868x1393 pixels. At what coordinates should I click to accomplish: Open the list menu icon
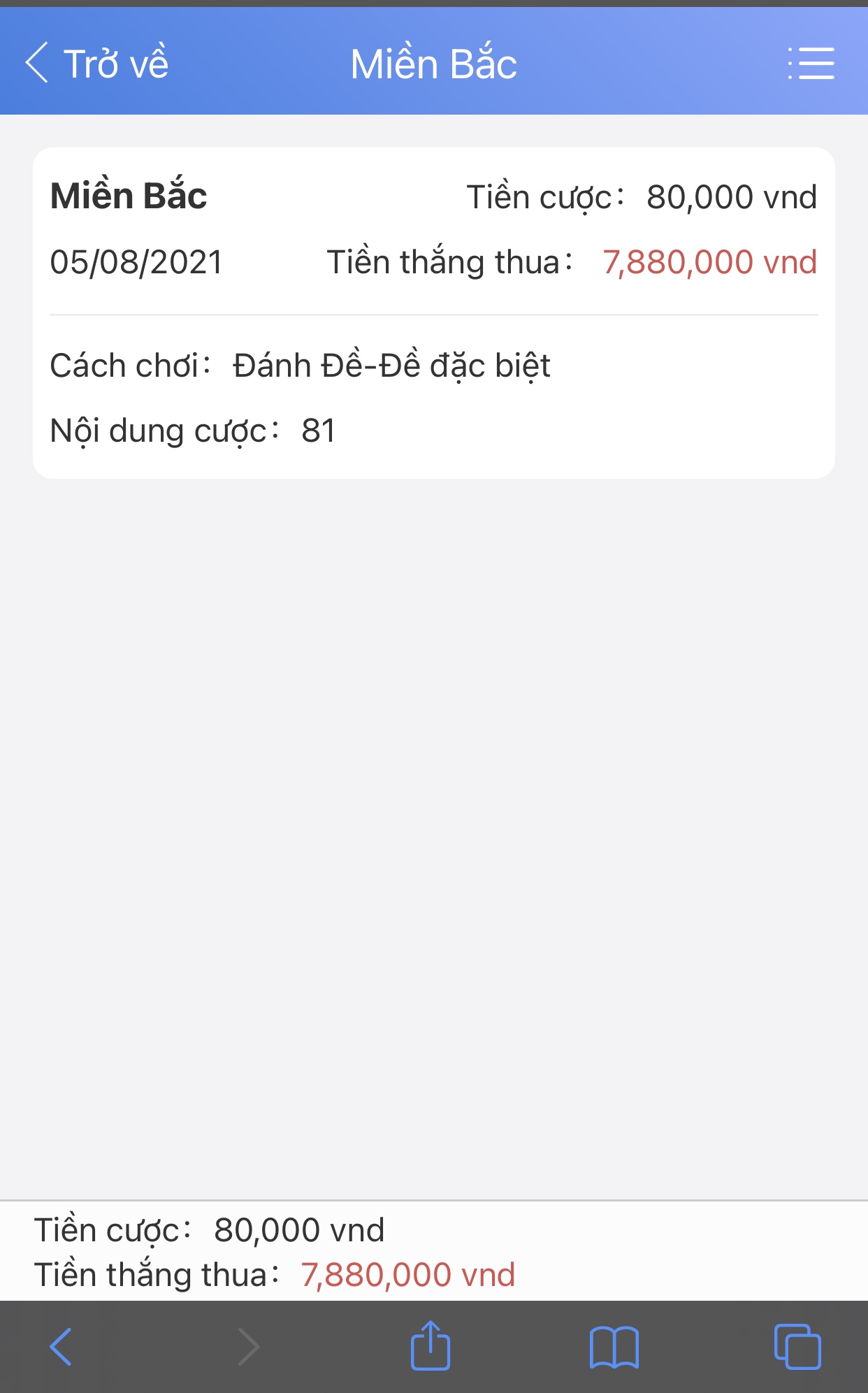811,63
